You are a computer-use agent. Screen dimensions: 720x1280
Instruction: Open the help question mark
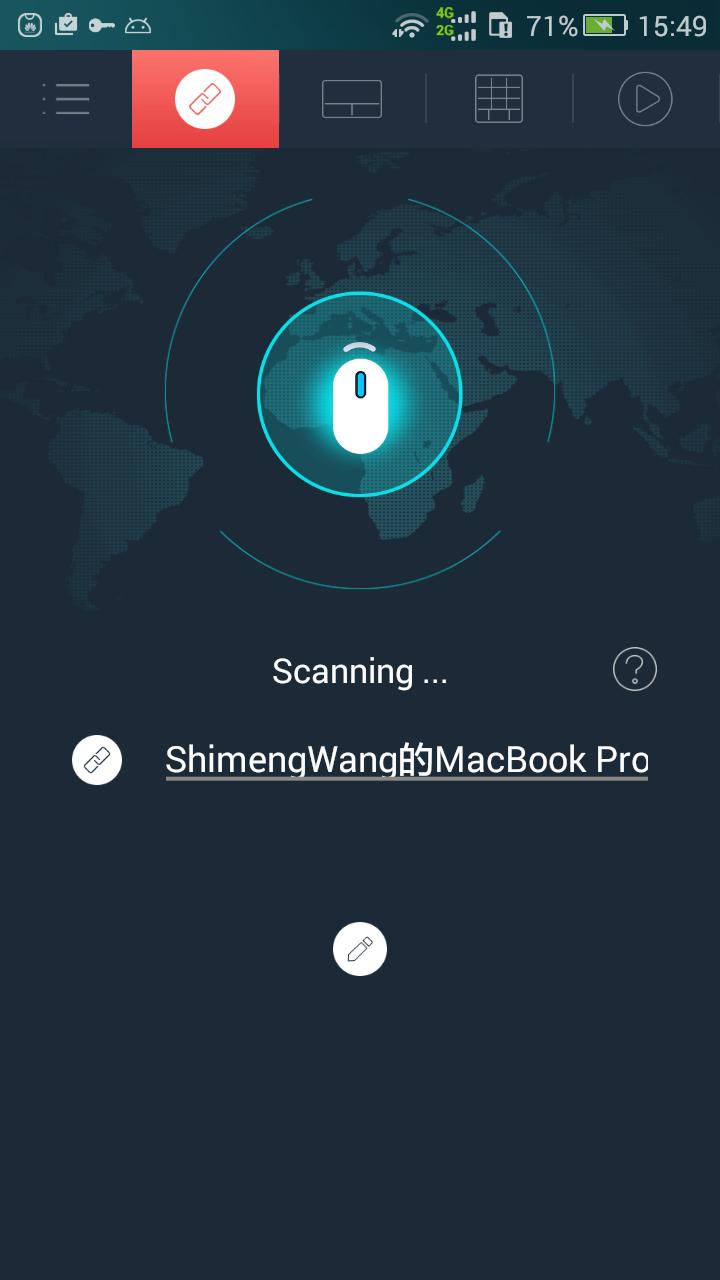tap(635, 669)
